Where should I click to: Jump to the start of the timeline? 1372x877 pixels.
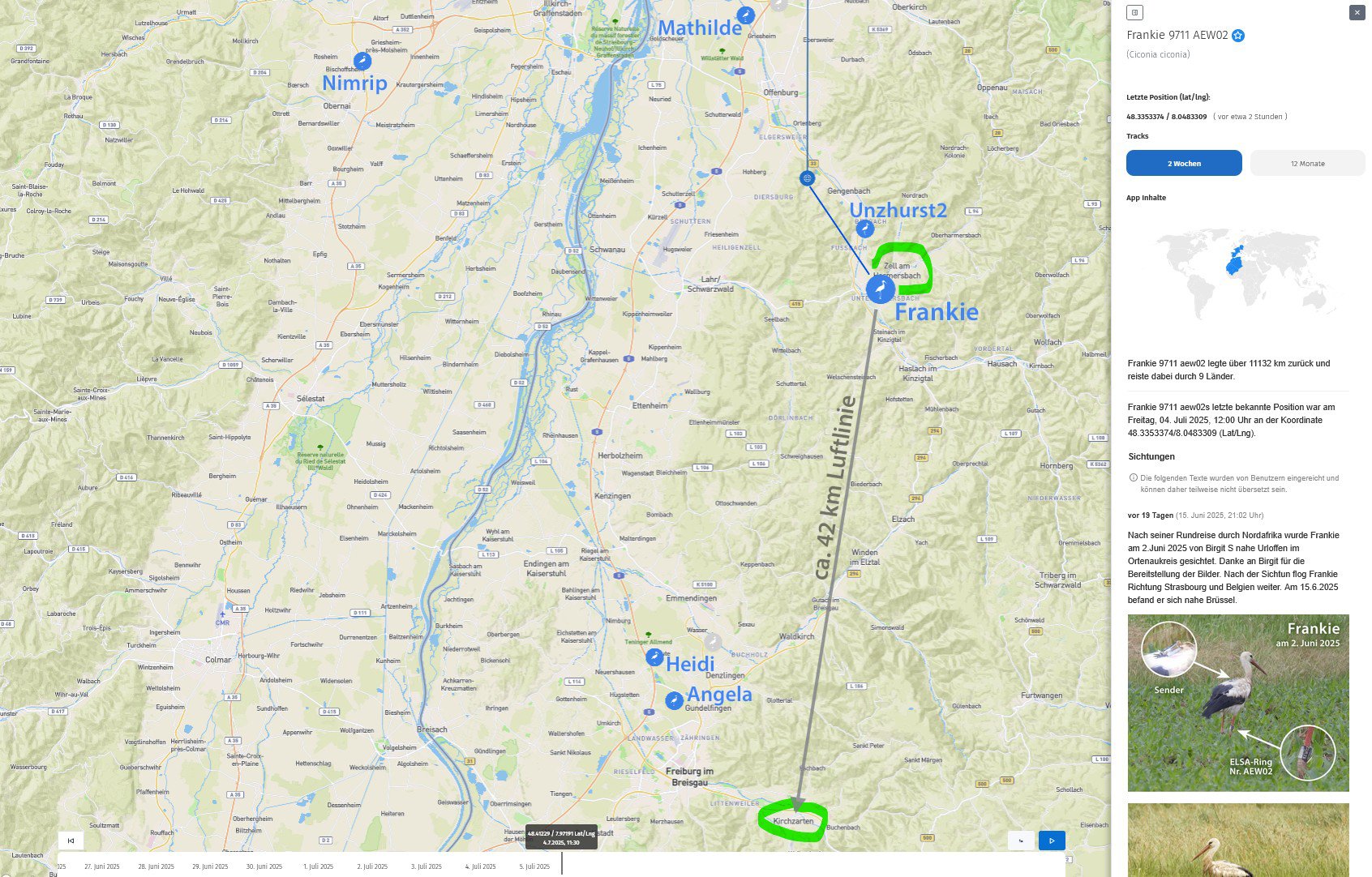pos(71,841)
